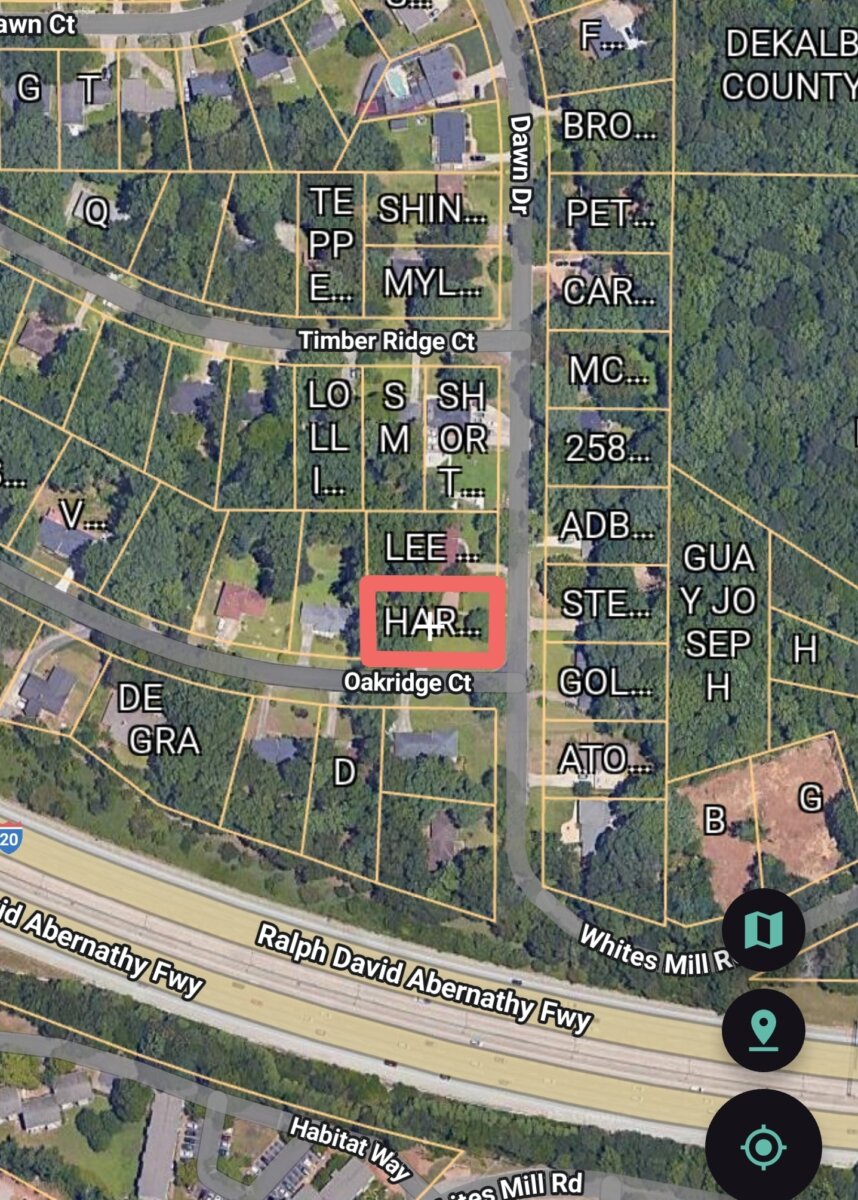This screenshot has width=858, height=1200.
Task: Select the LEE... parcel
Action: click(x=431, y=546)
